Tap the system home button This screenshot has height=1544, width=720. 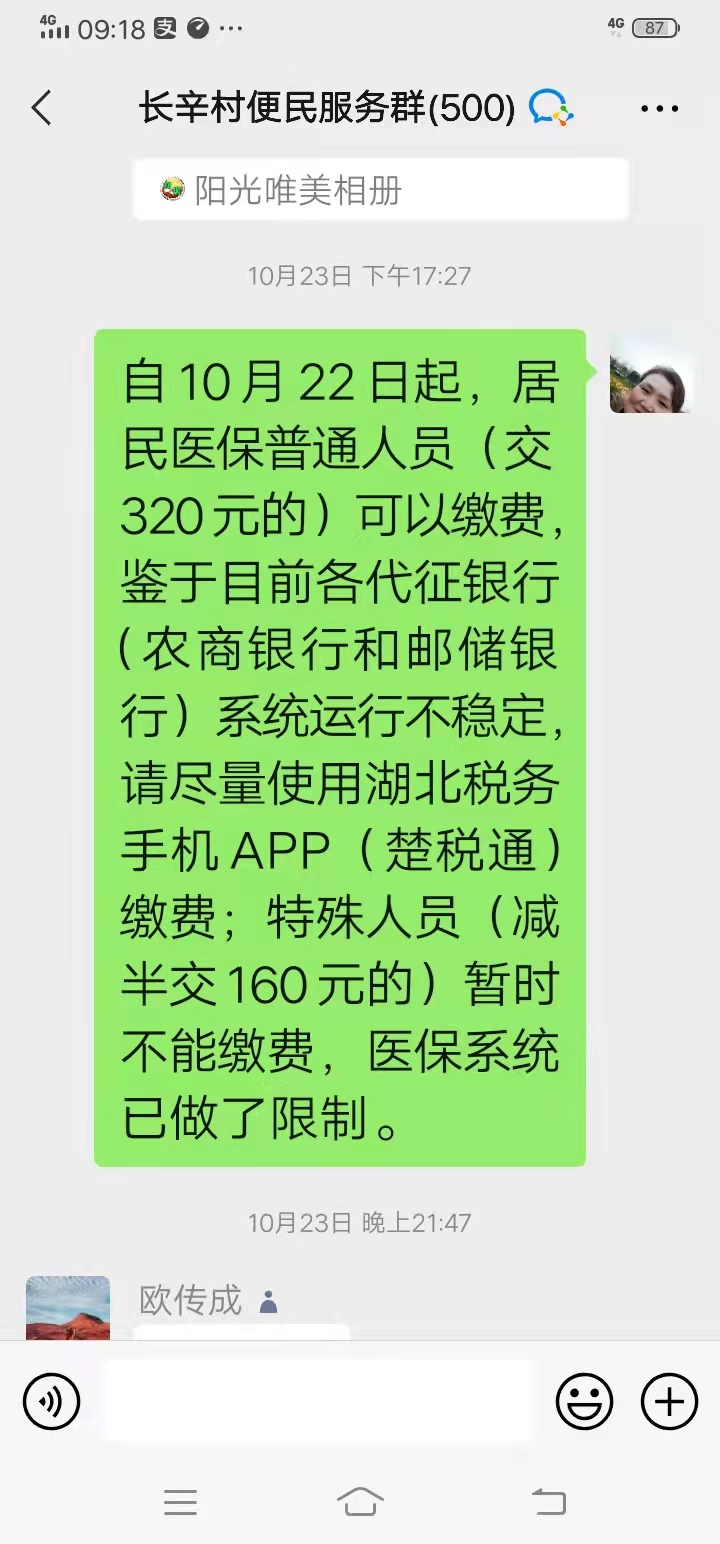360,1502
